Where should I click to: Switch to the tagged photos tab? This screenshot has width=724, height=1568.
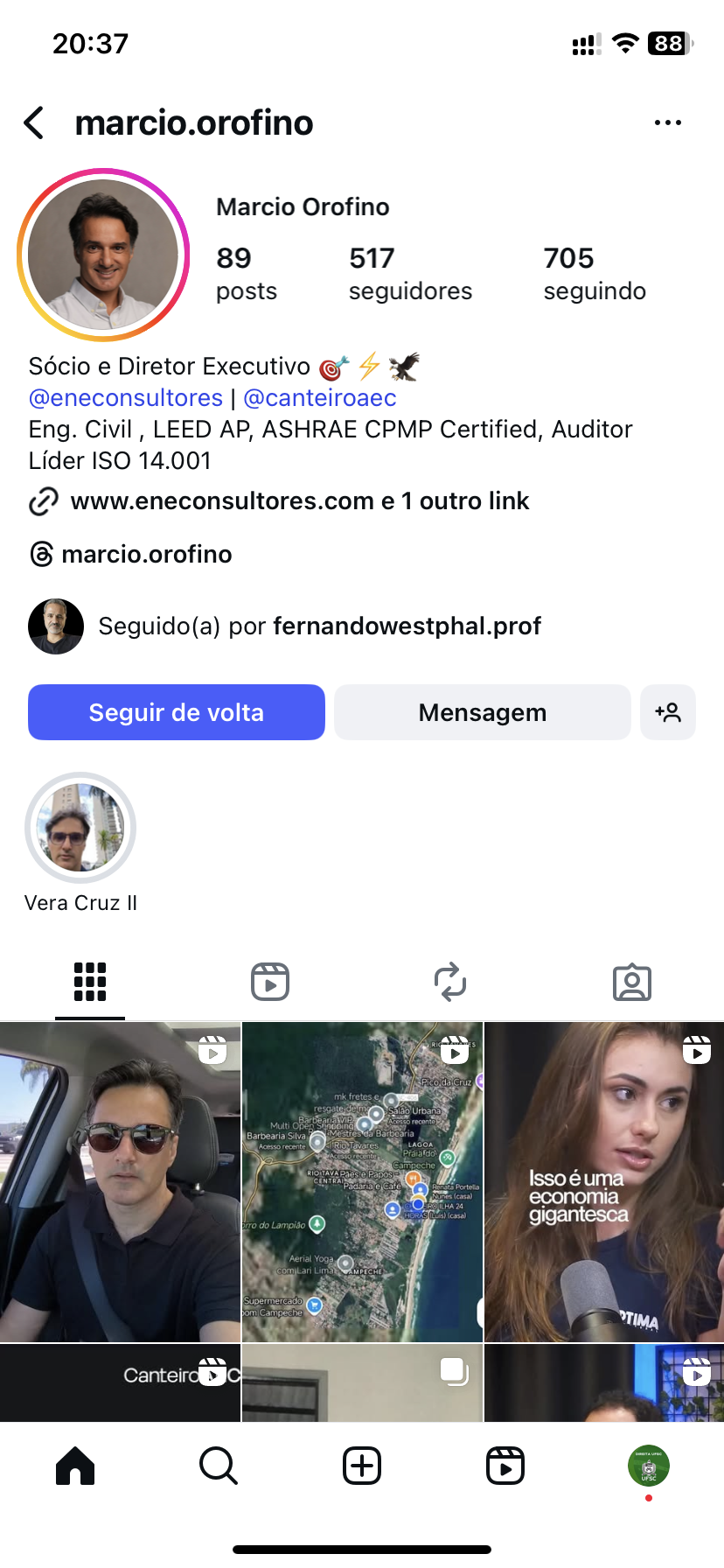pos(631,982)
